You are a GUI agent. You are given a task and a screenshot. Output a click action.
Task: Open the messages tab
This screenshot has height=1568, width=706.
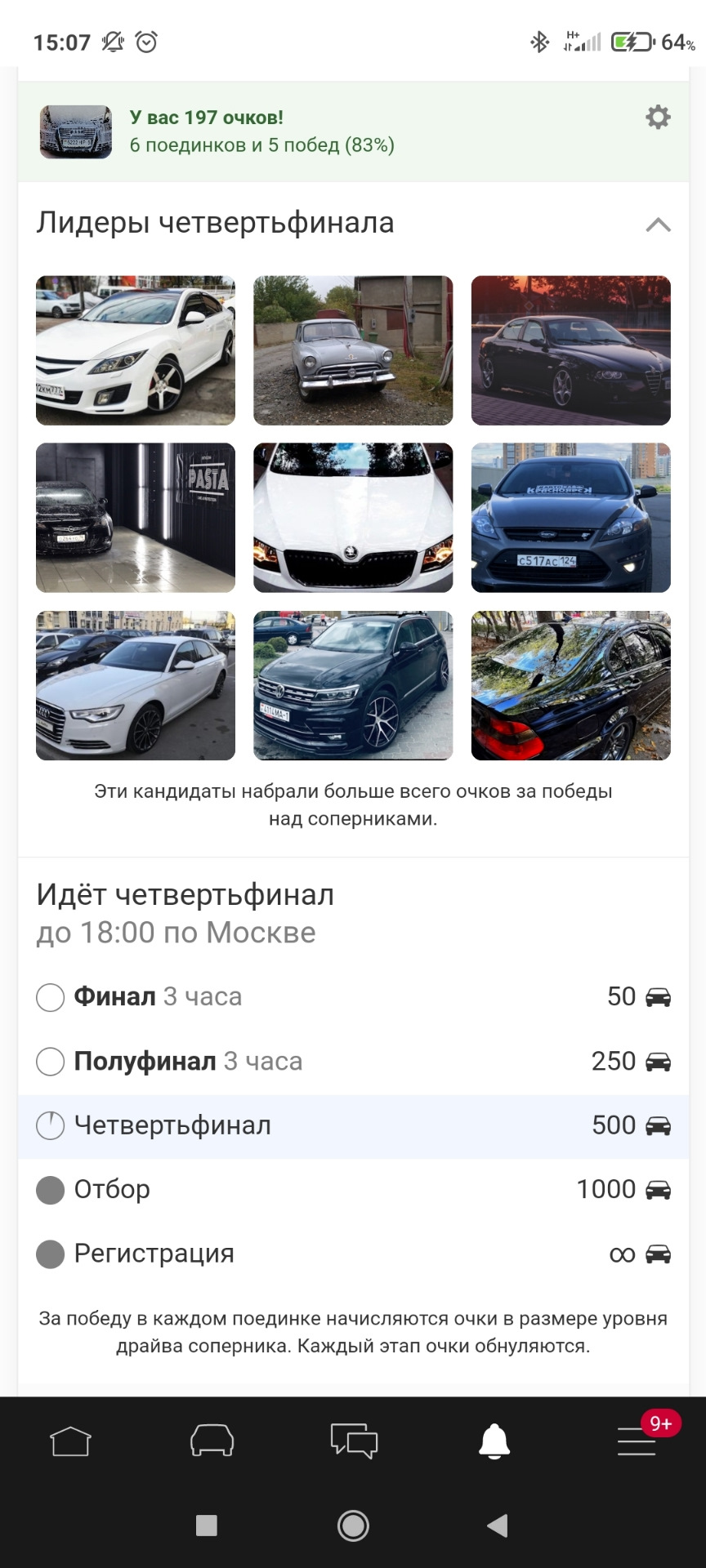pyautogui.click(x=353, y=1441)
